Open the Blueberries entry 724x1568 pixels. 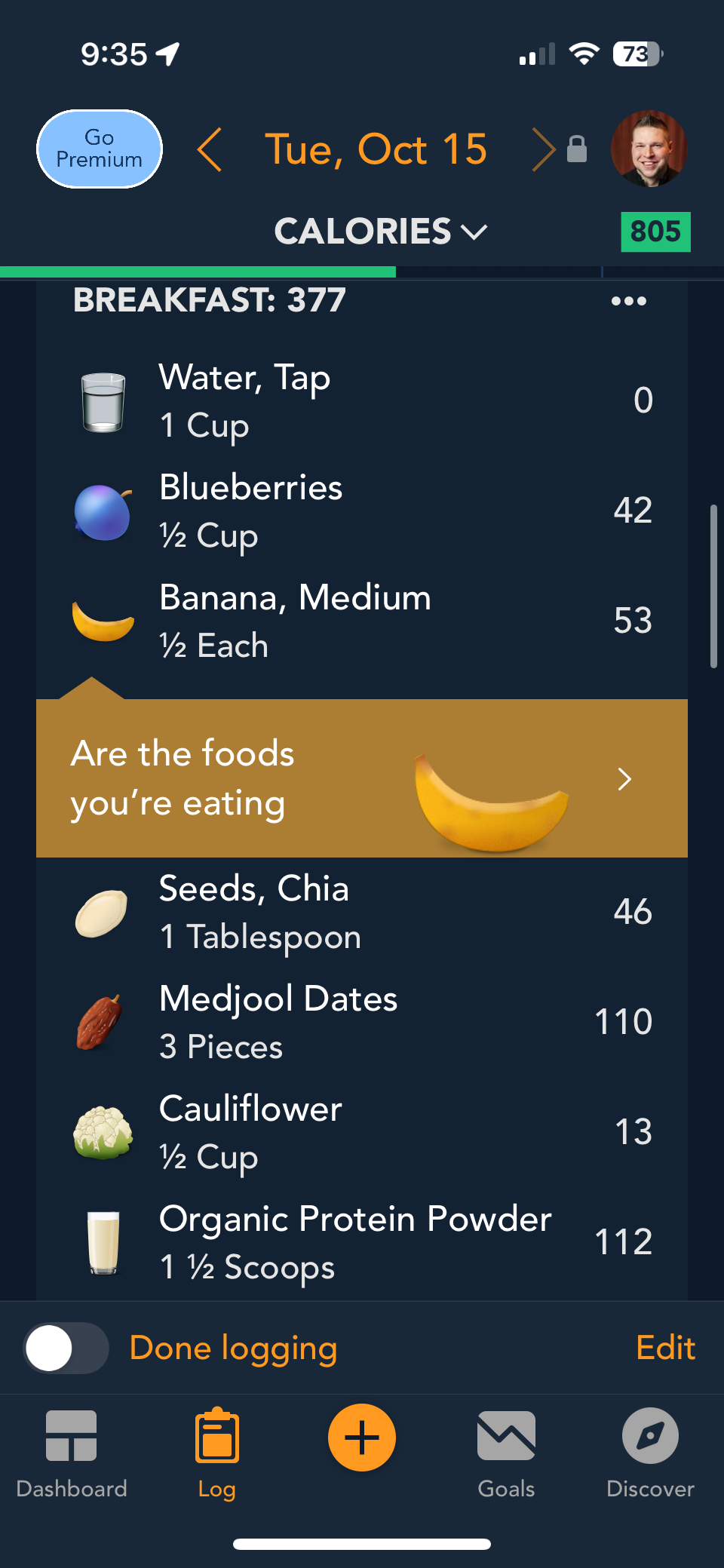(x=362, y=511)
